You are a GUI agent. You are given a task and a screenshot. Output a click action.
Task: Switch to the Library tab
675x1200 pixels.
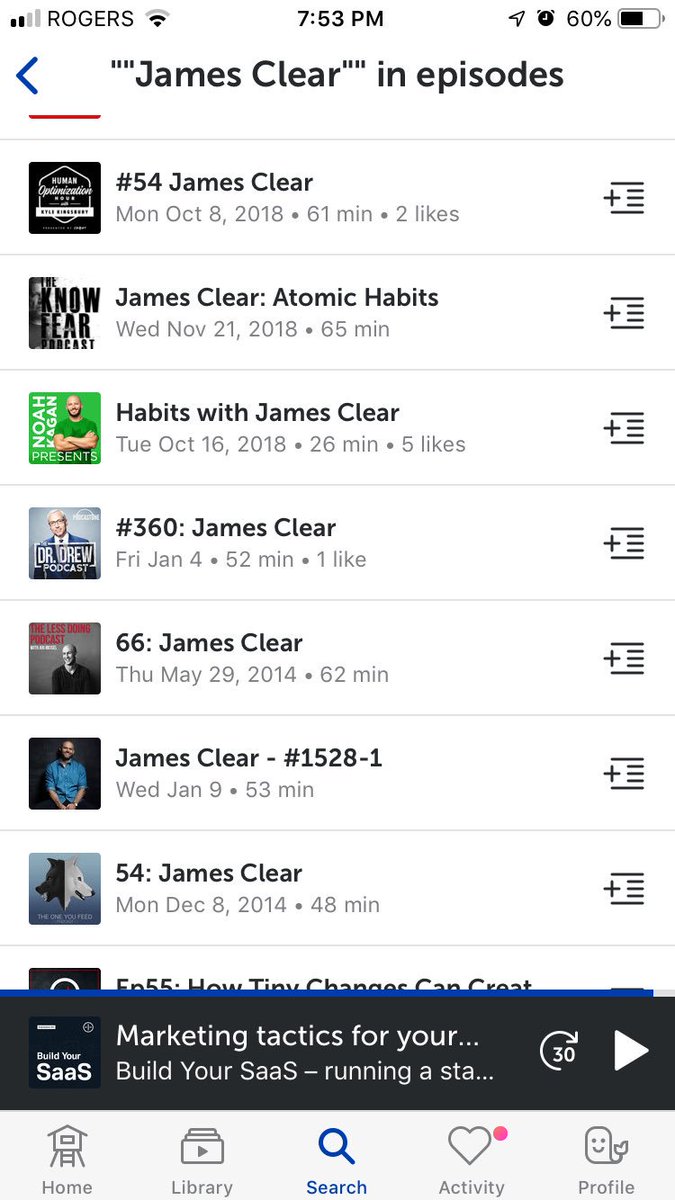(202, 1160)
